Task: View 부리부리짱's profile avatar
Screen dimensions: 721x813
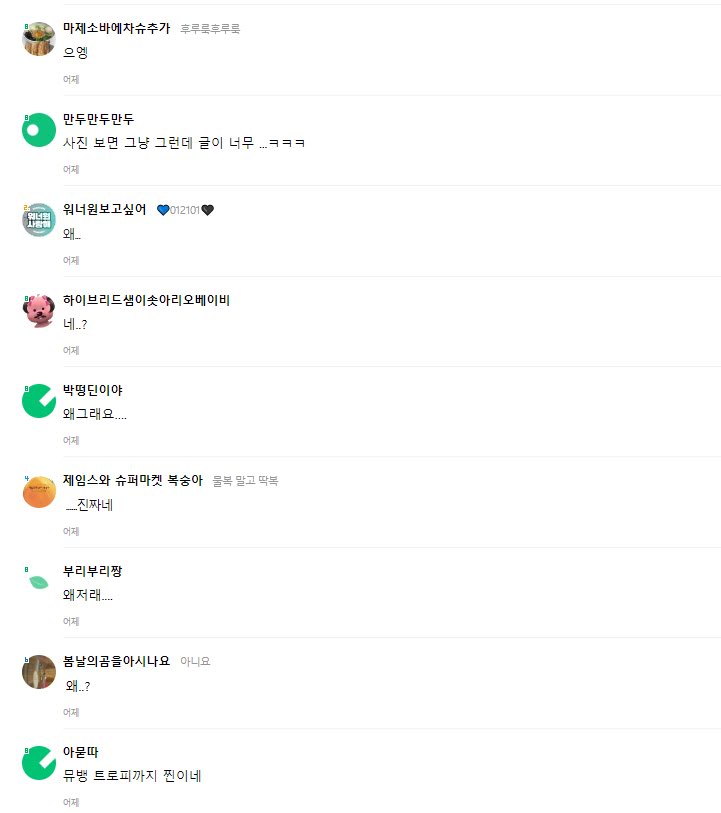Action: [x=39, y=581]
